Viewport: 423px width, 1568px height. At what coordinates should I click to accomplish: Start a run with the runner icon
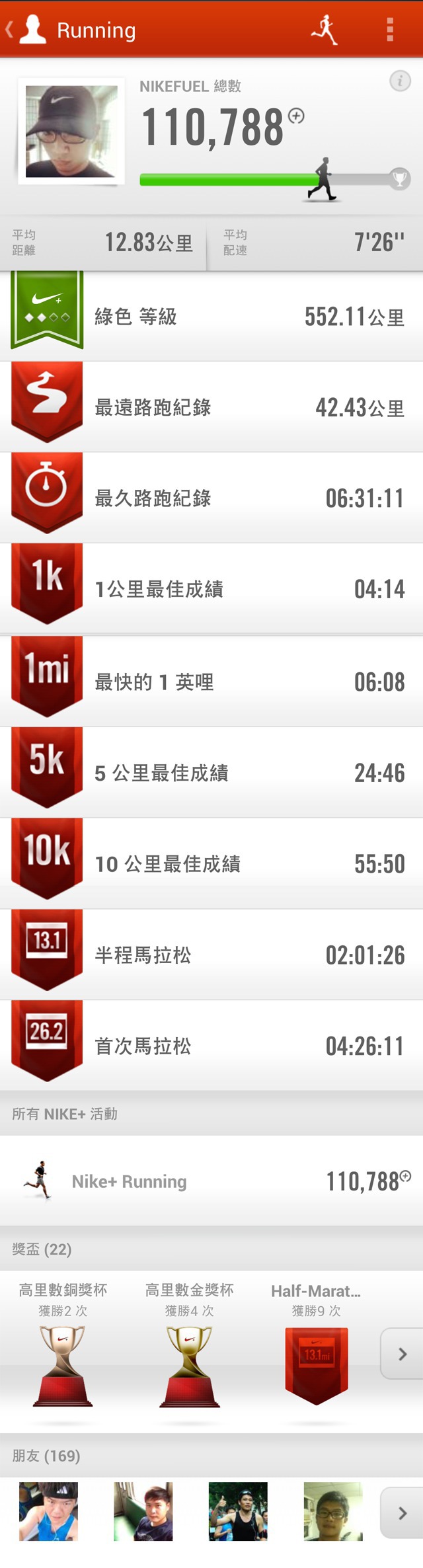[x=325, y=30]
